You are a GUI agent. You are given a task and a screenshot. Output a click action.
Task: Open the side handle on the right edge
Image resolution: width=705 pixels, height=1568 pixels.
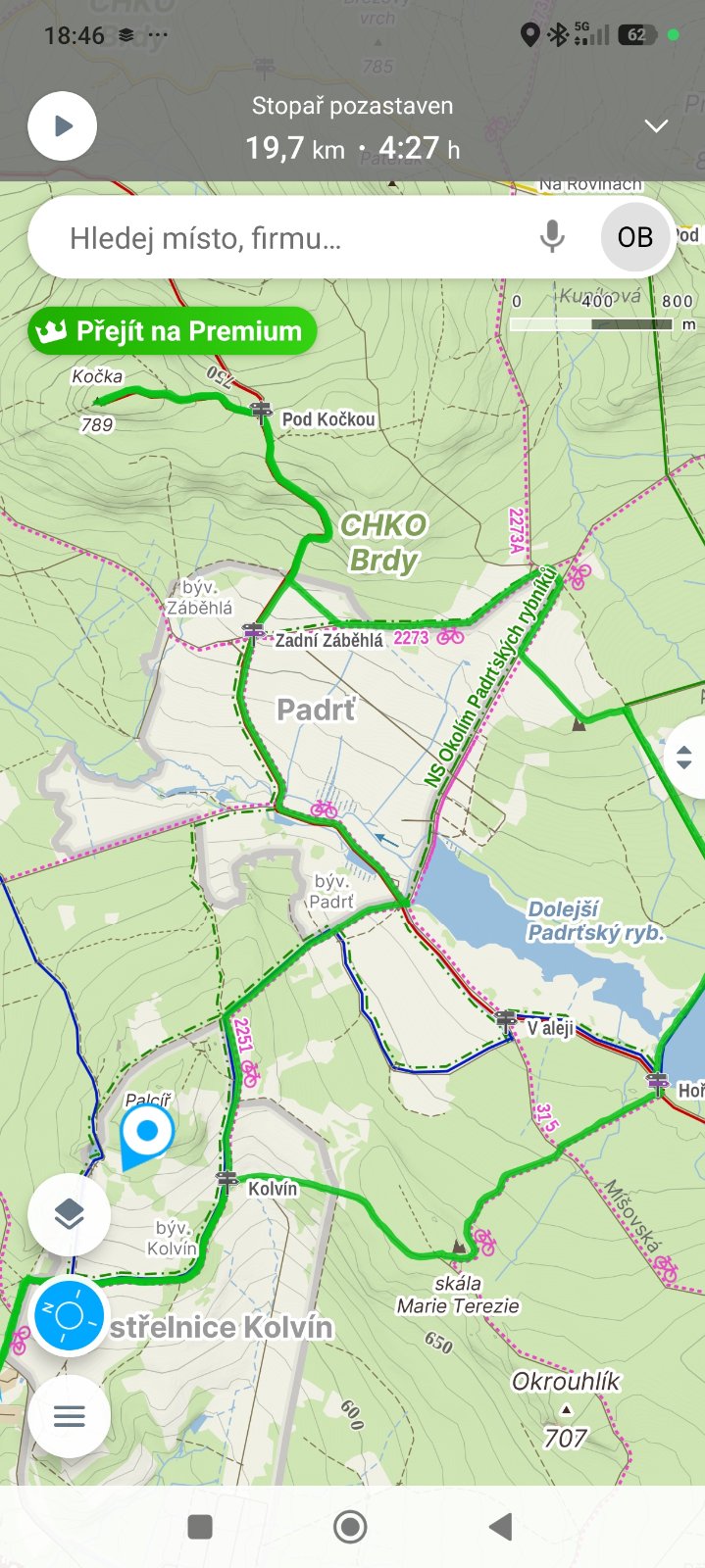(685, 757)
